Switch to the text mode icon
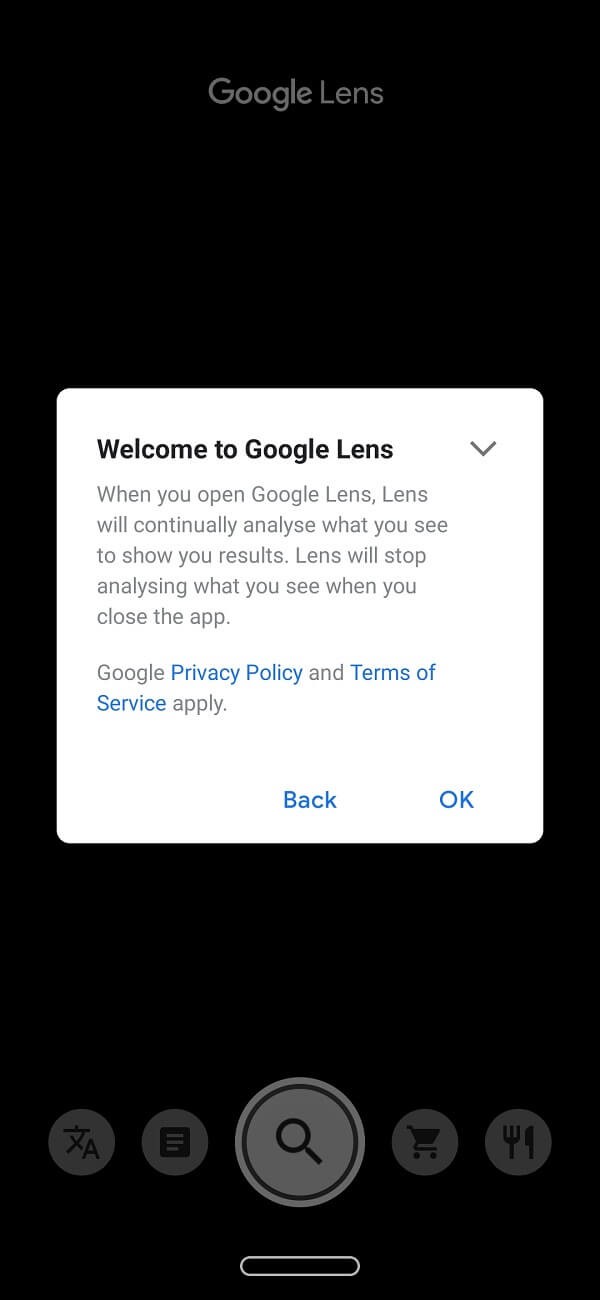The width and height of the screenshot is (600, 1300). pyautogui.click(x=175, y=1141)
